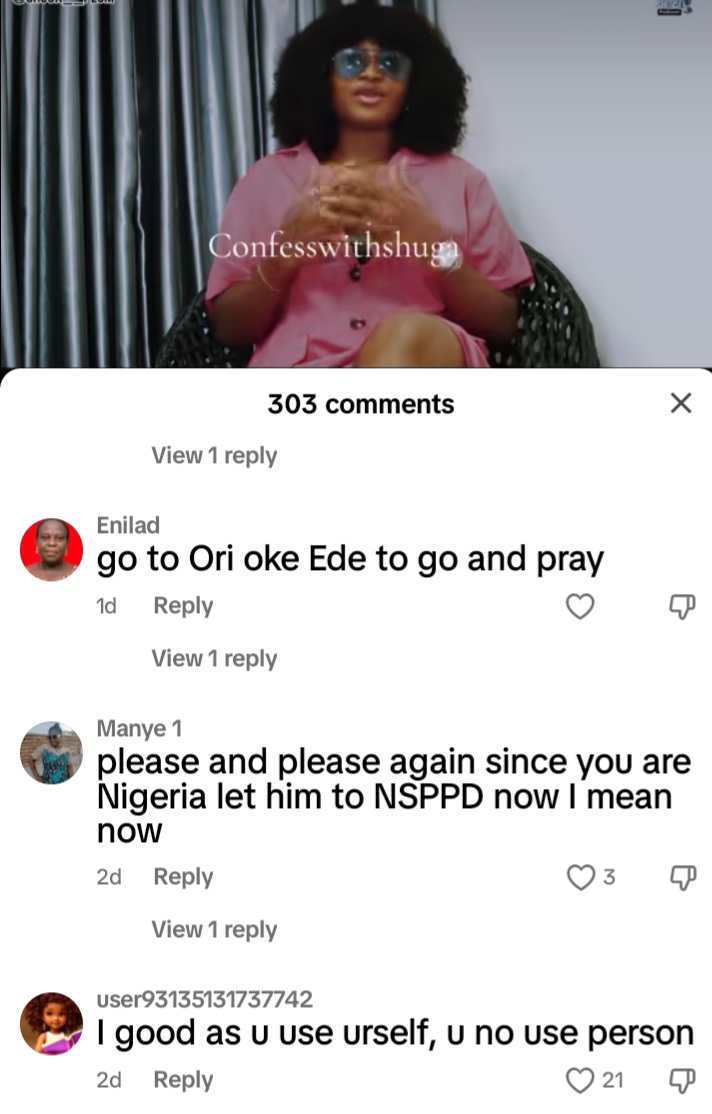
Task: Reply to user93135131737742's comment
Action: 183,1080
